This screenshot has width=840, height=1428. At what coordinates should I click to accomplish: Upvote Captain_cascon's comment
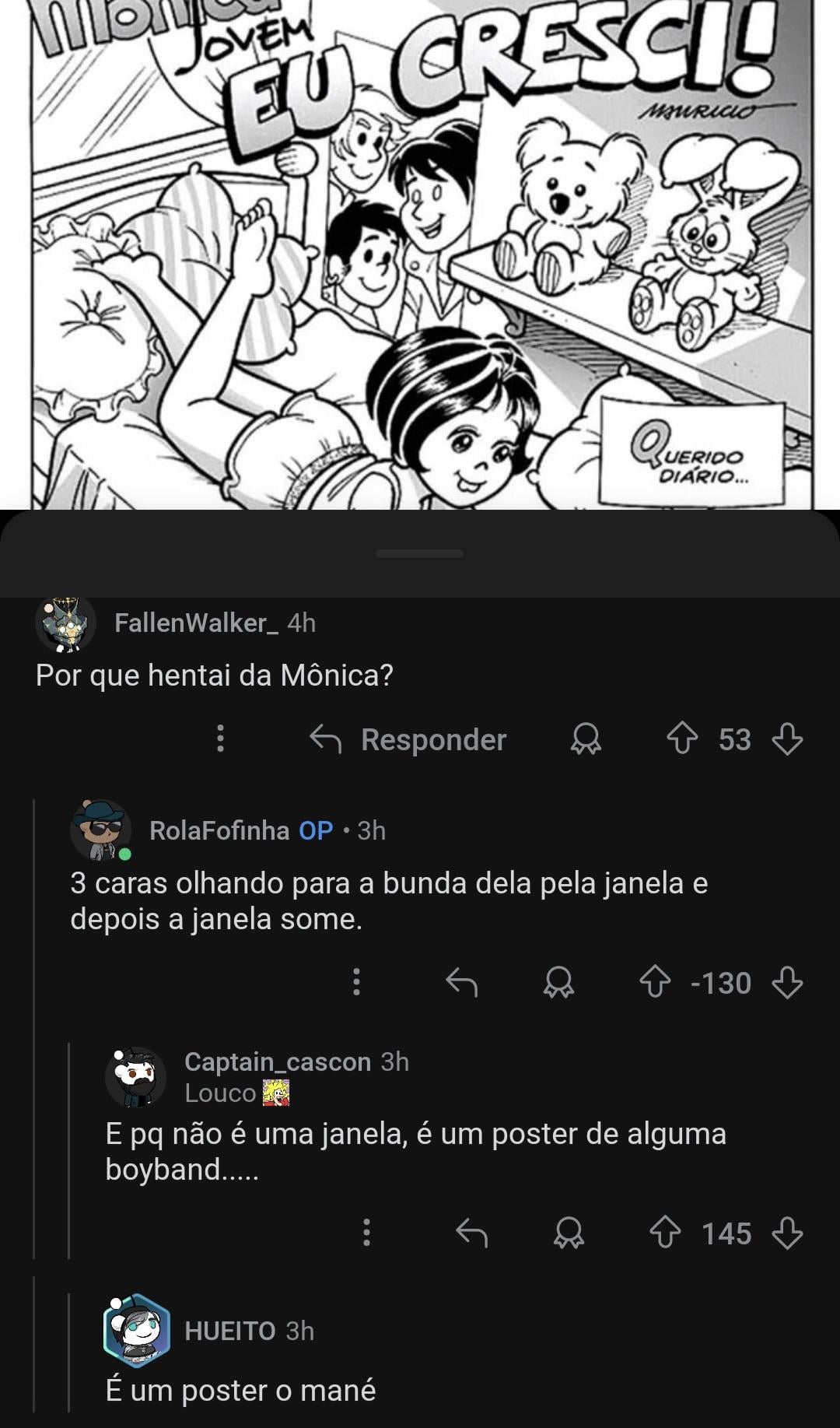coord(665,1233)
